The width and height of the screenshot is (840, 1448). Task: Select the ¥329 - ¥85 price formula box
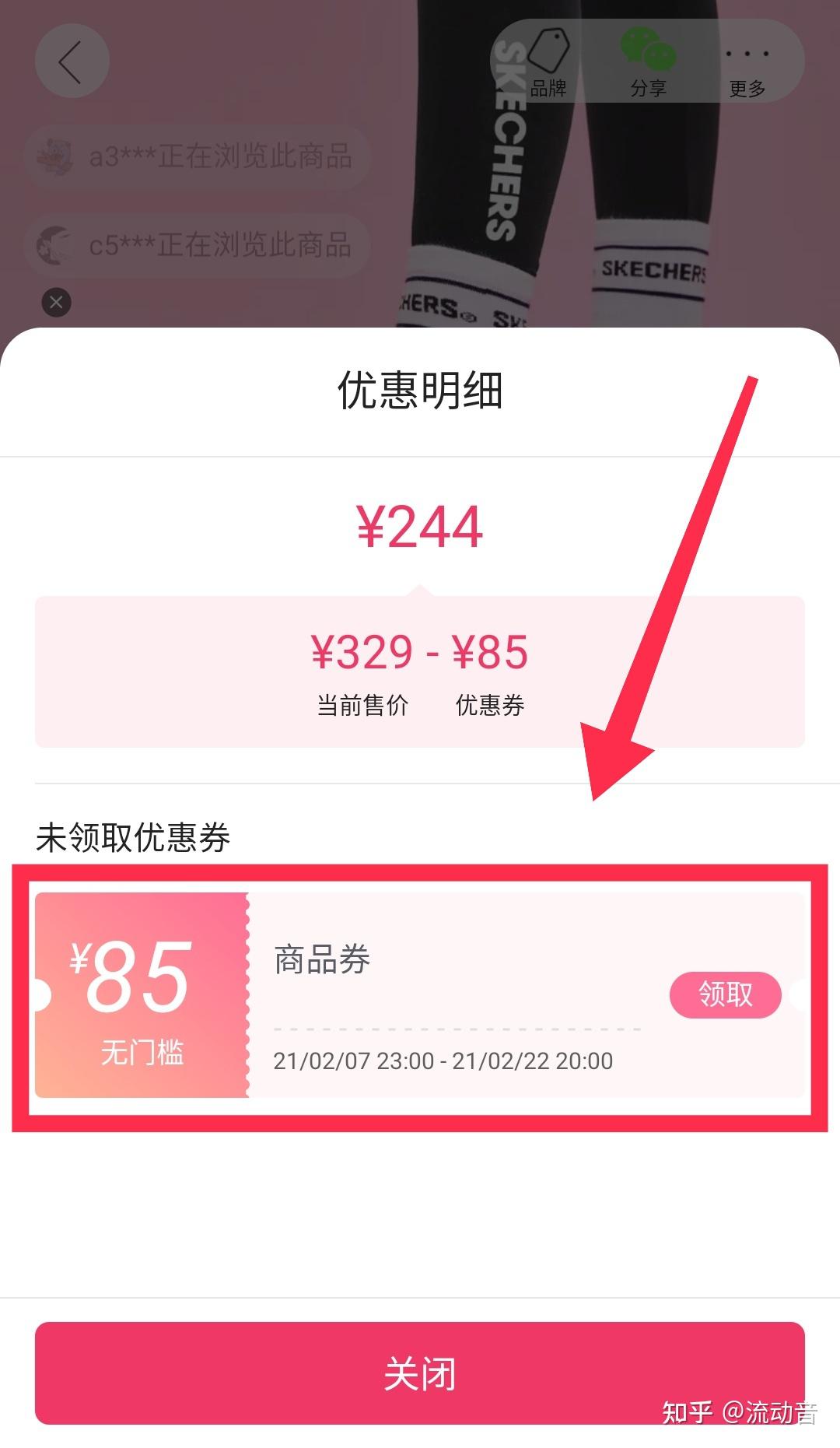click(420, 654)
